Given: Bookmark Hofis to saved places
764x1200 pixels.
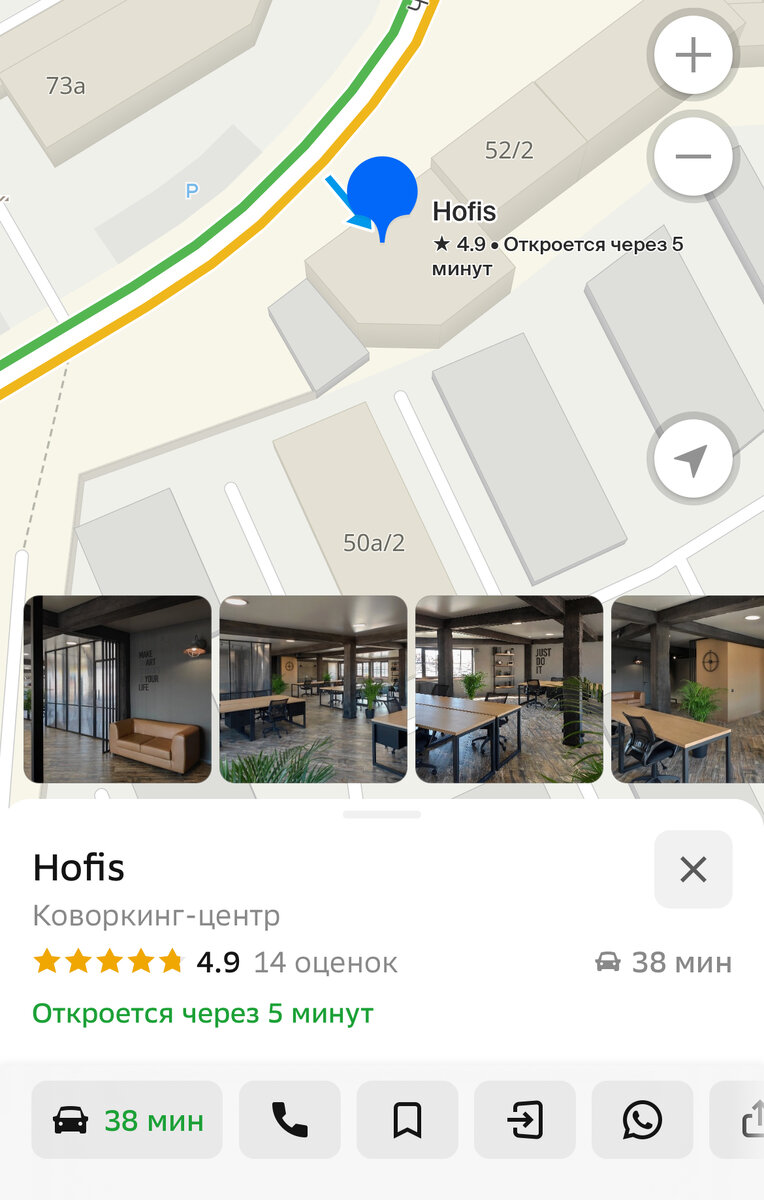Looking at the screenshot, I should pos(407,1120).
